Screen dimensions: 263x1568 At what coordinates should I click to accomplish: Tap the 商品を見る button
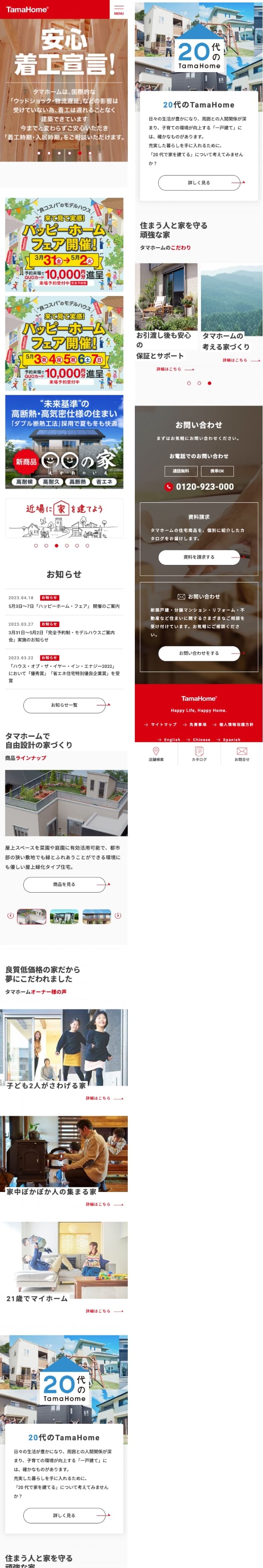coord(64,884)
